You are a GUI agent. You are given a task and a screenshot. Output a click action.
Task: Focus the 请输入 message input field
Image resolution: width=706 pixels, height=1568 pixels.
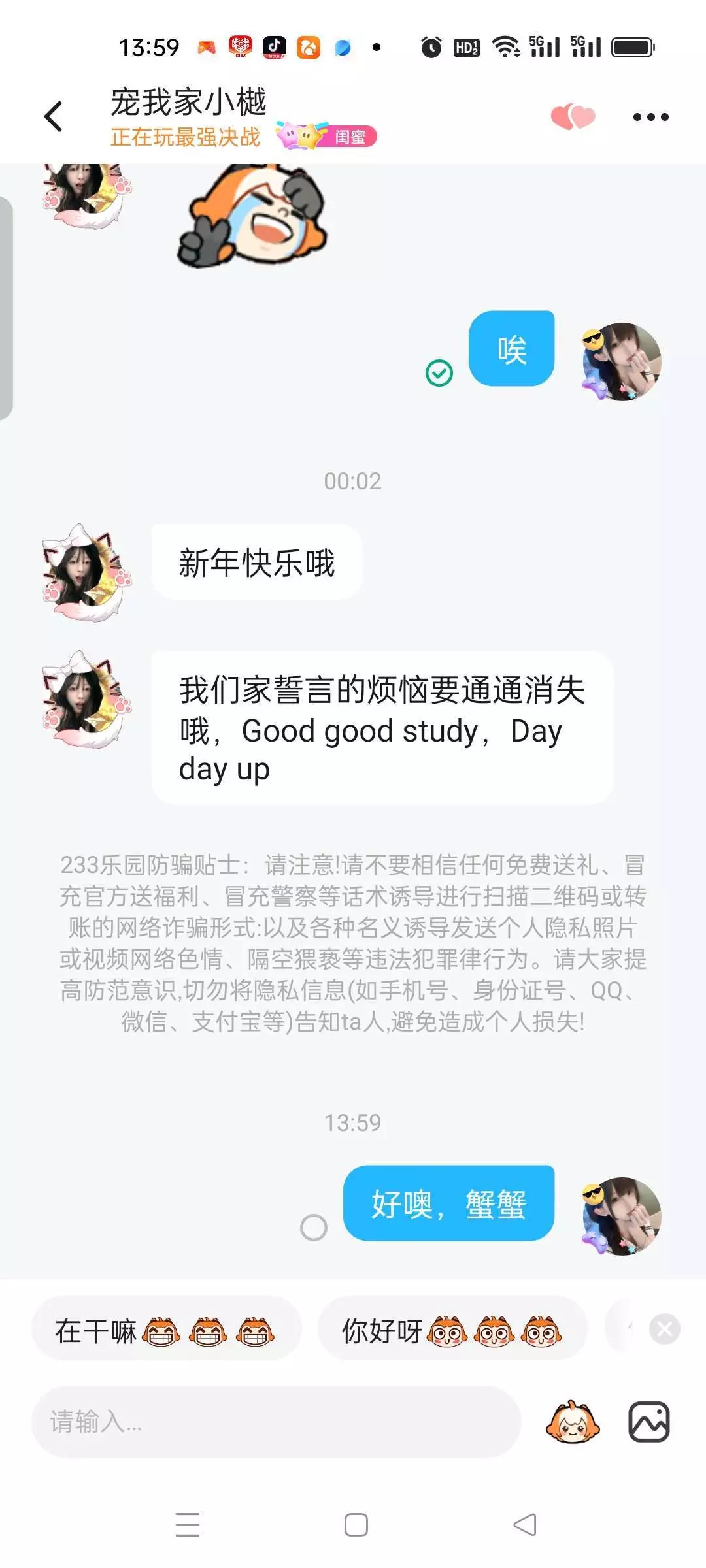(275, 1422)
